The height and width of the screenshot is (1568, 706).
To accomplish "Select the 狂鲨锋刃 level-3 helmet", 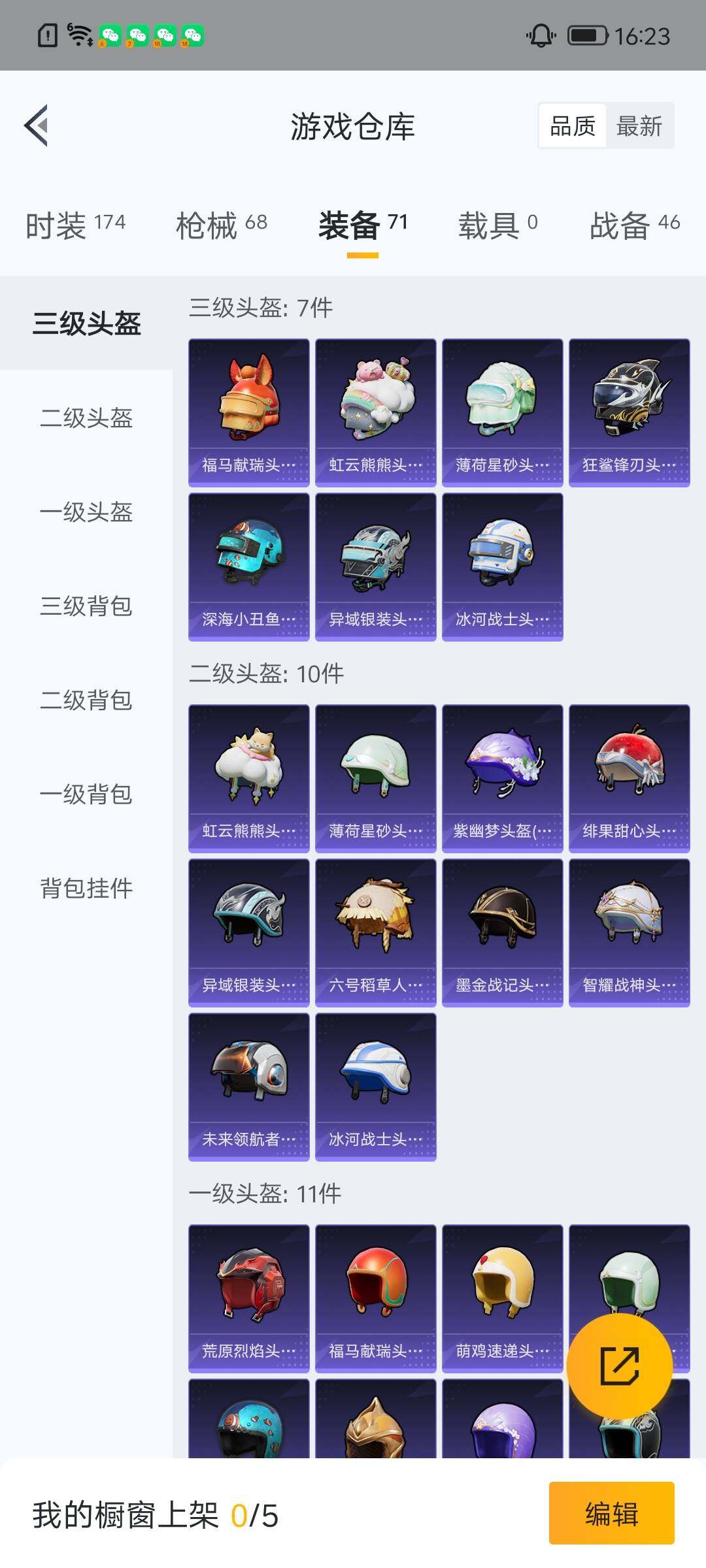I will [630, 405].
